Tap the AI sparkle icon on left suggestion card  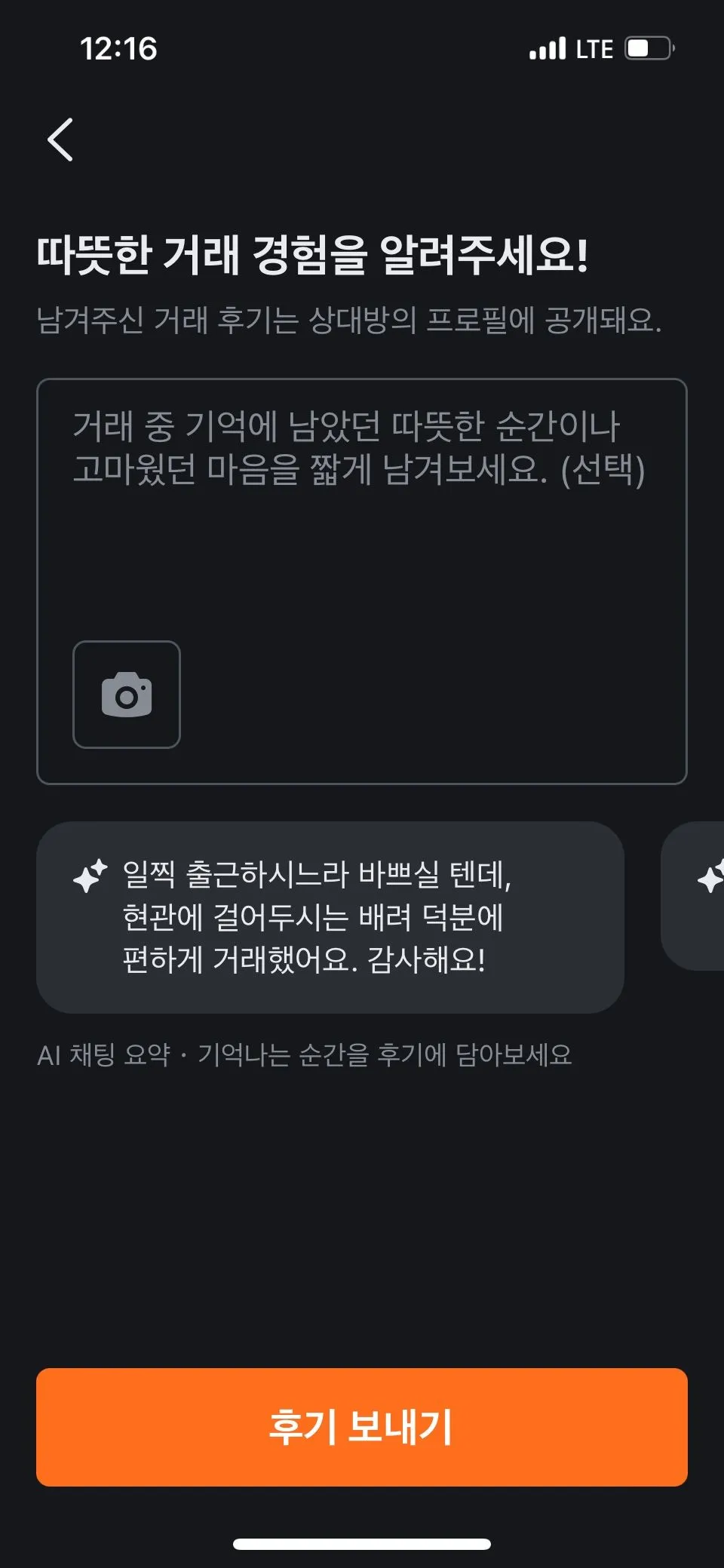(91, 878)
